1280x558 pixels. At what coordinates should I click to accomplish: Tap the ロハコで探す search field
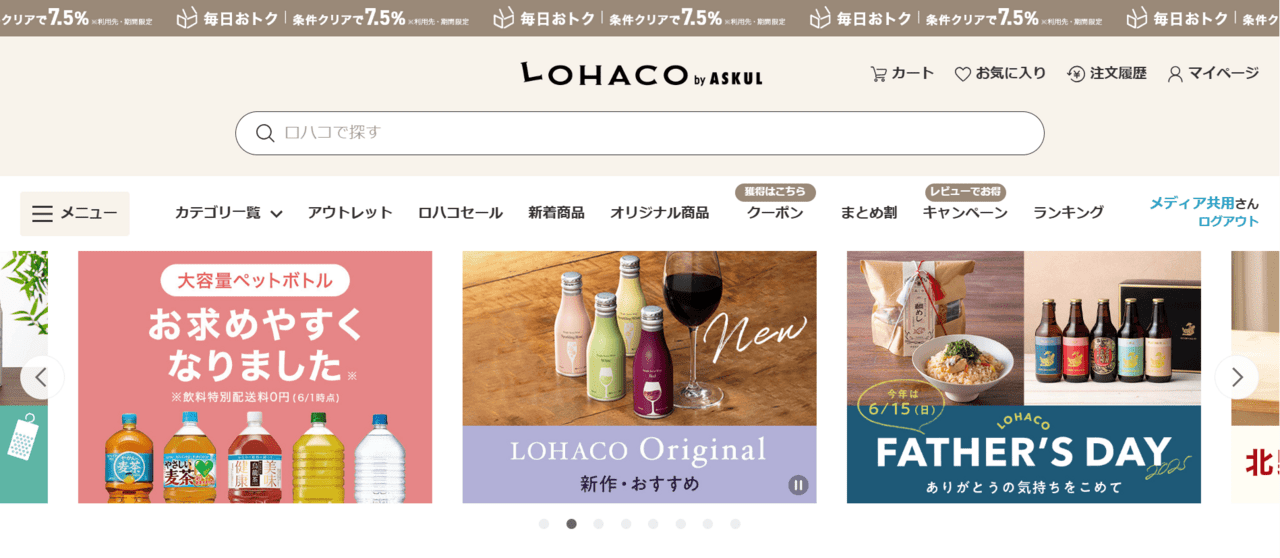(640, 133)
